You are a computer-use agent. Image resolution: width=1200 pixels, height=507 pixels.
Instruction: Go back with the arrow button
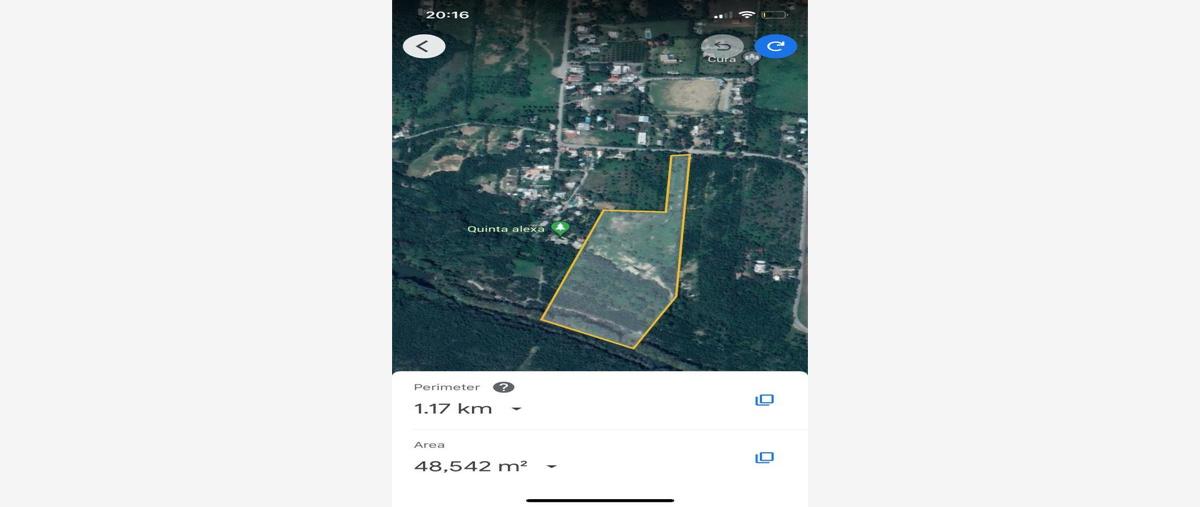click(423, 46)
